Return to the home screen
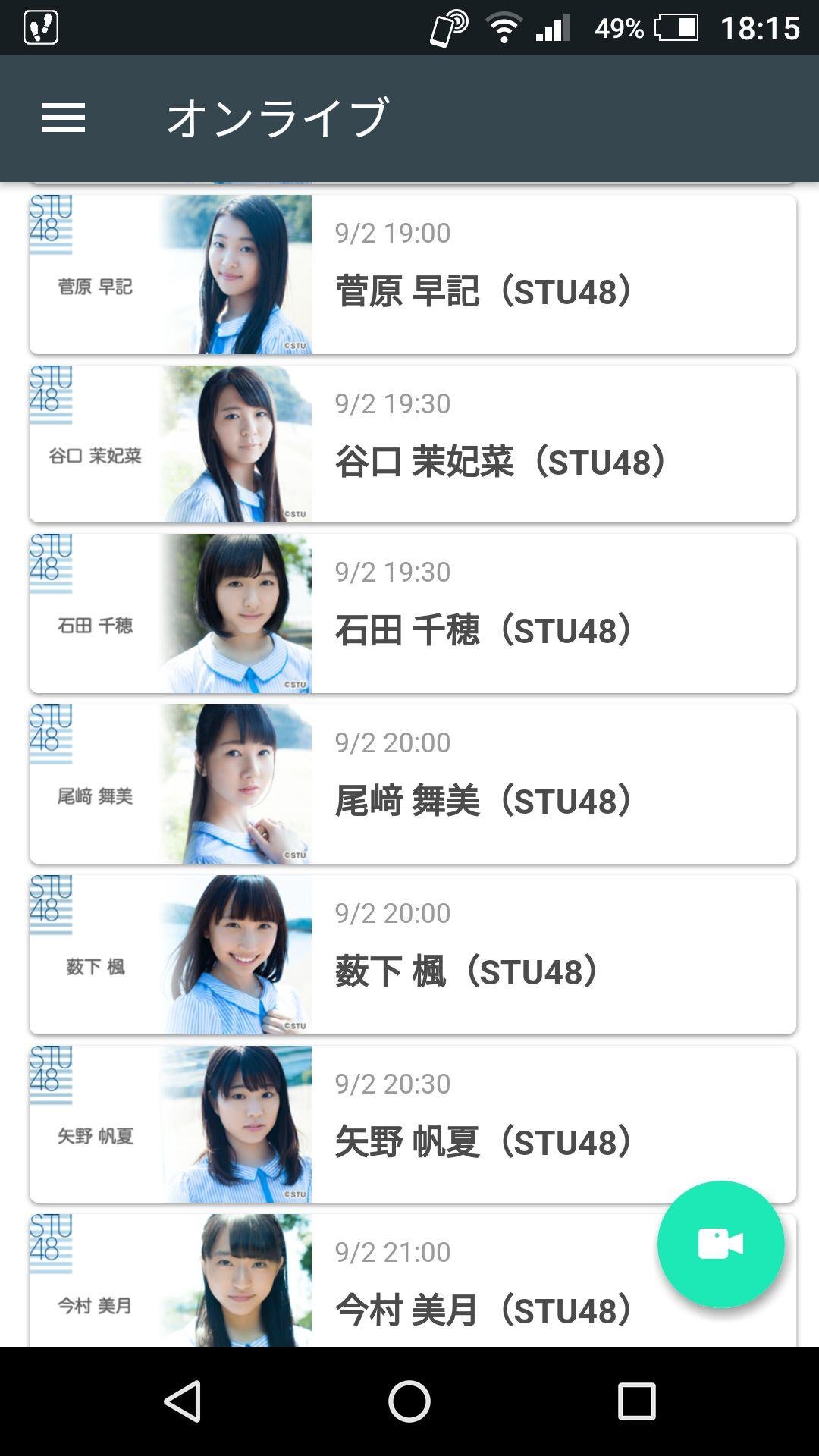The image size is (819, 1456). [409, 1401]
